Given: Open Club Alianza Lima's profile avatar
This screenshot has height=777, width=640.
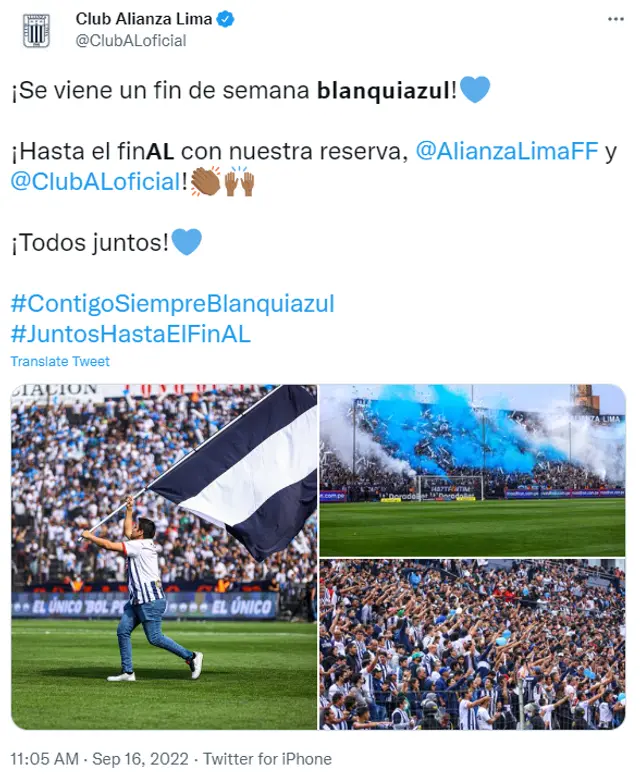Looking at the screenshot, I should pos(37,30).
